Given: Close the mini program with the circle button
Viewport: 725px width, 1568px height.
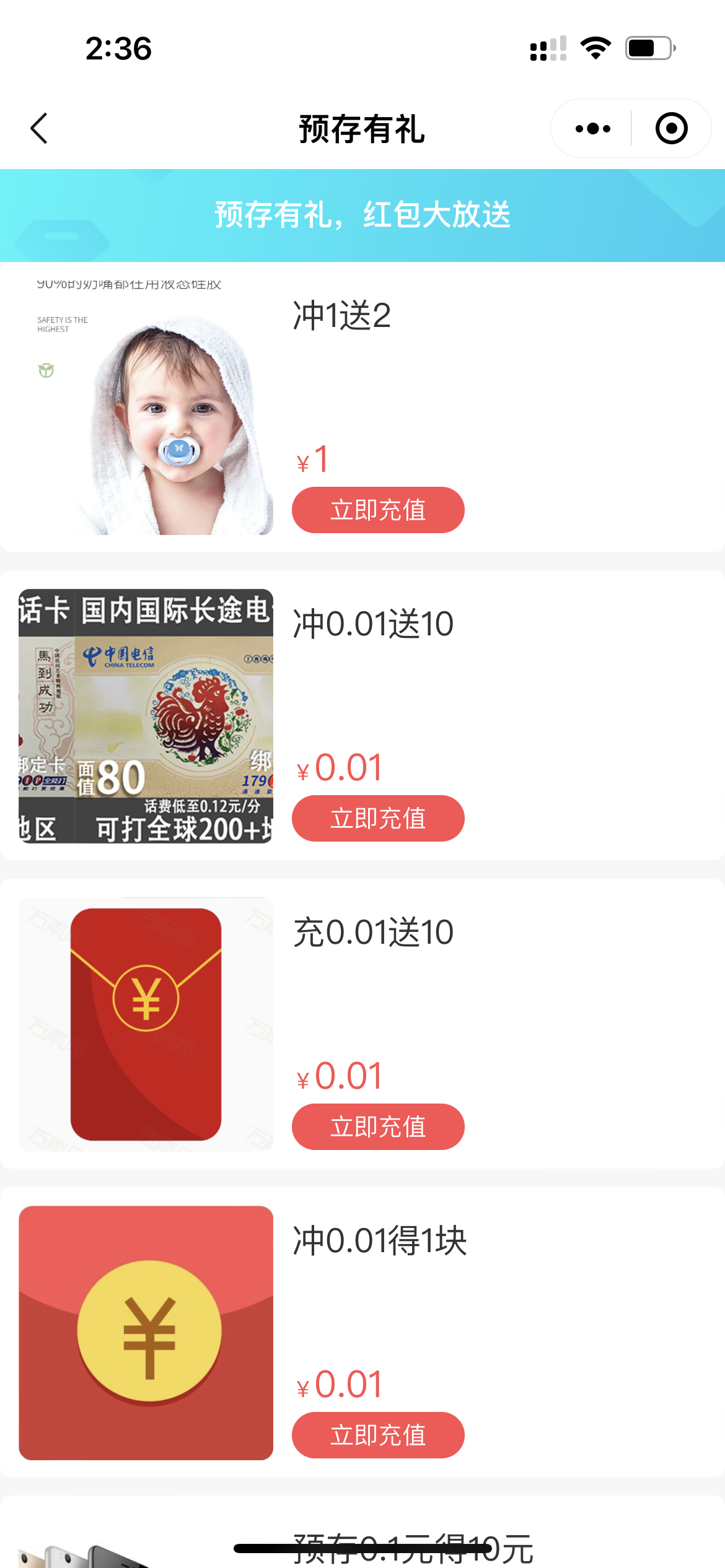Looking at the screenshot, I should tap(671, 128).
